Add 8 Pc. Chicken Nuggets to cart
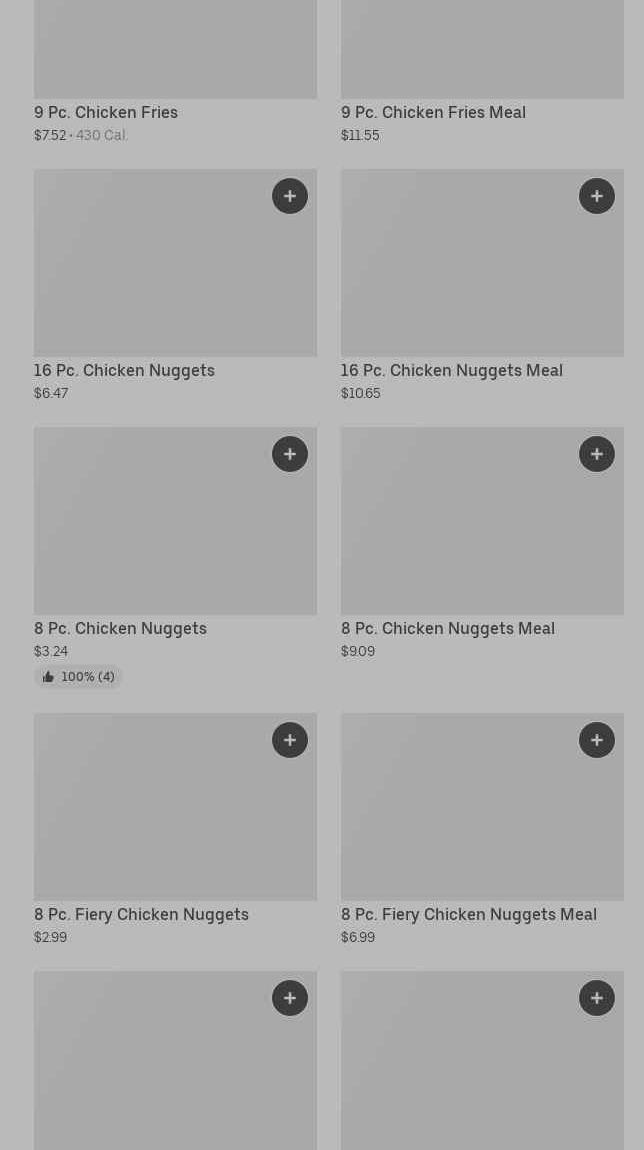This screenshot has width=644, height=1150. [x=290, y=454]
